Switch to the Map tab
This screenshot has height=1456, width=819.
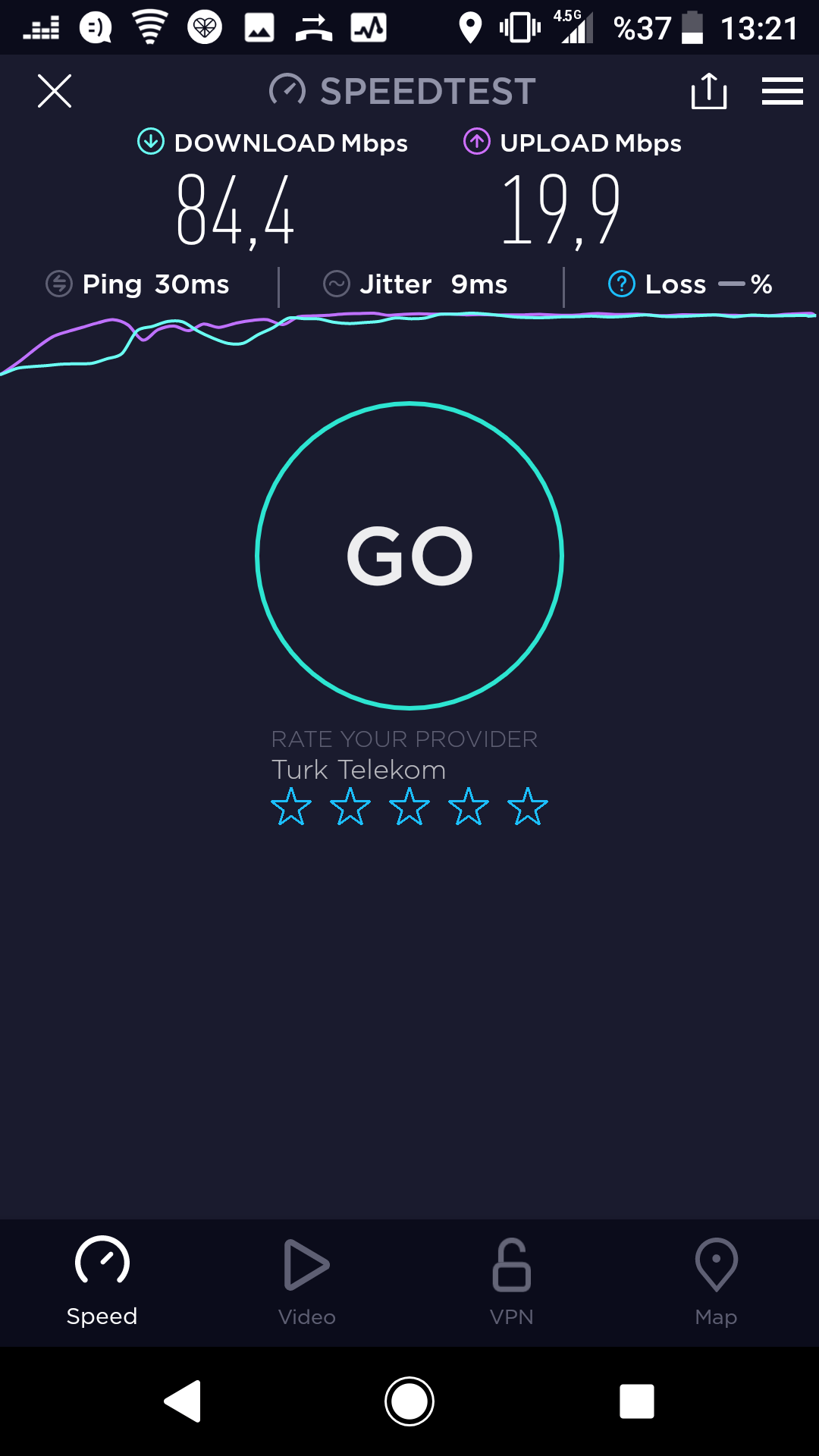(x=717, y=1282)
